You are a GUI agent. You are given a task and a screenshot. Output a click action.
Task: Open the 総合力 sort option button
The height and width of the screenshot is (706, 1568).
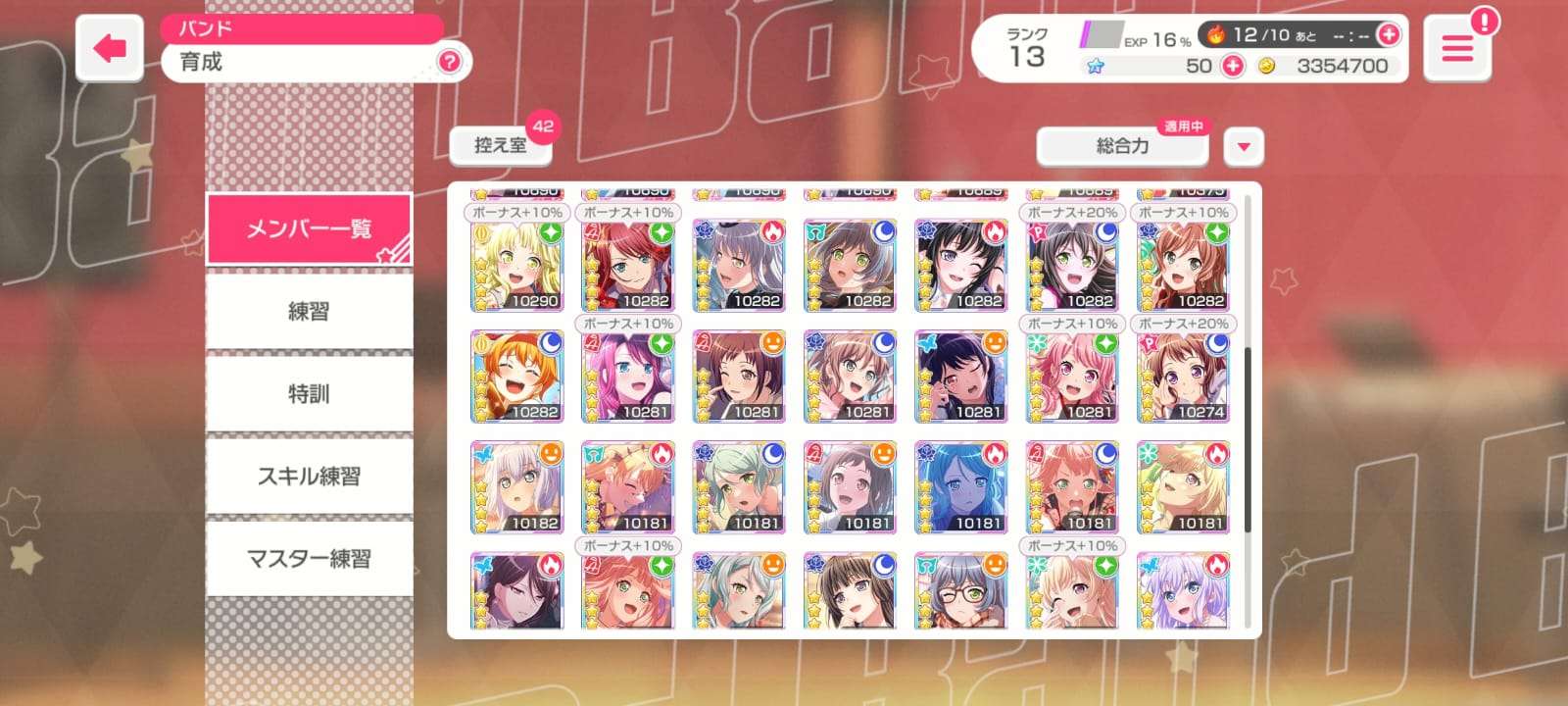coord(1122,146)
